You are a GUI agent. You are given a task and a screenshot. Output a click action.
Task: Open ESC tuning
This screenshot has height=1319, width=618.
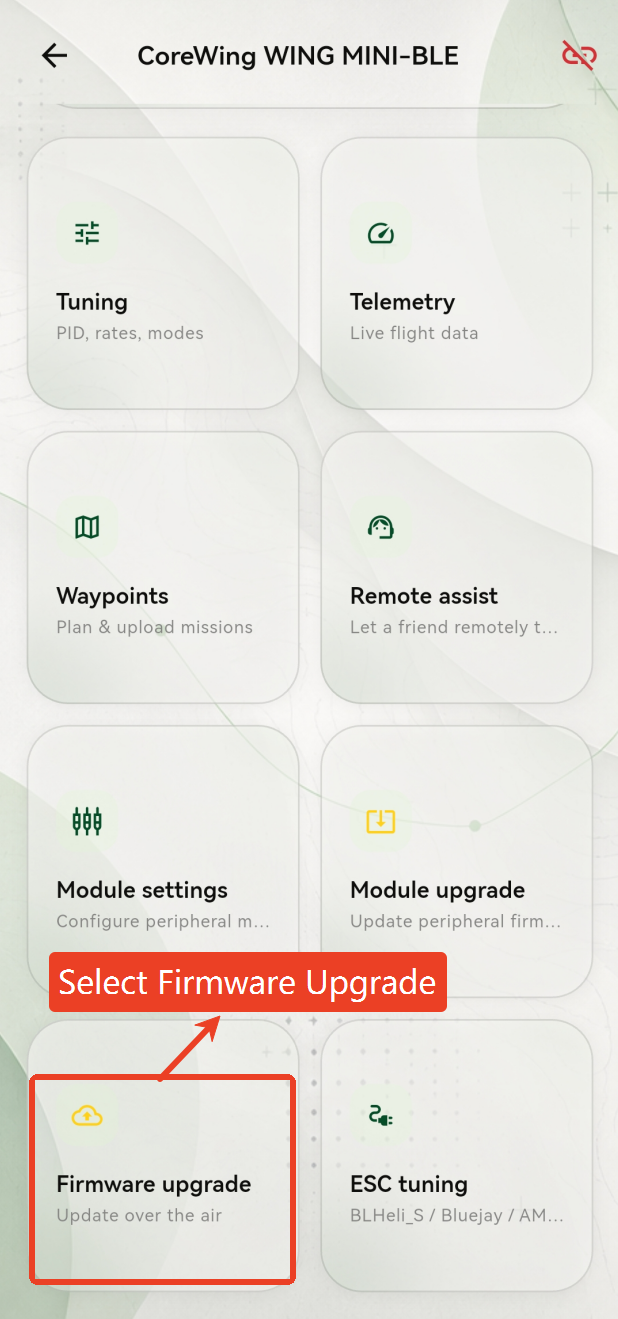click(x=457, y=1155)
